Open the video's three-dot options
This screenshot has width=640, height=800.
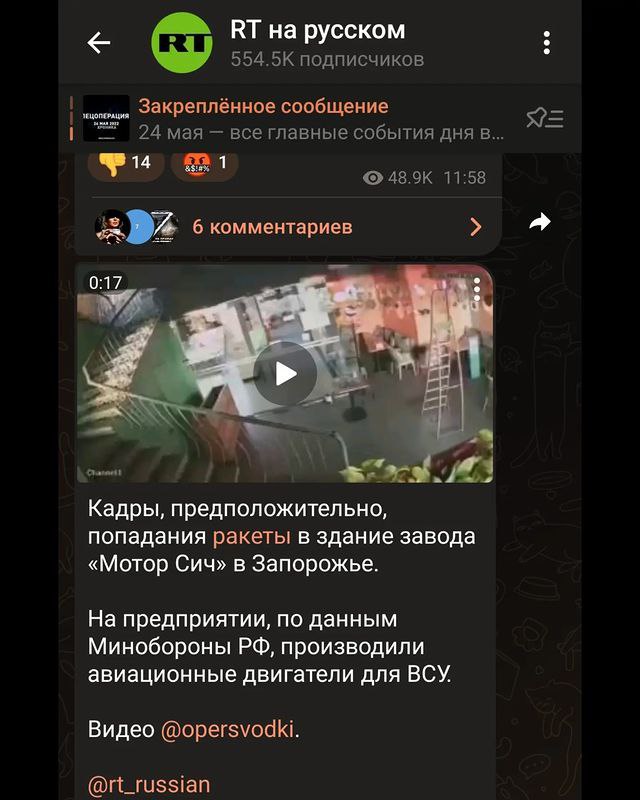tap(477, 289)
